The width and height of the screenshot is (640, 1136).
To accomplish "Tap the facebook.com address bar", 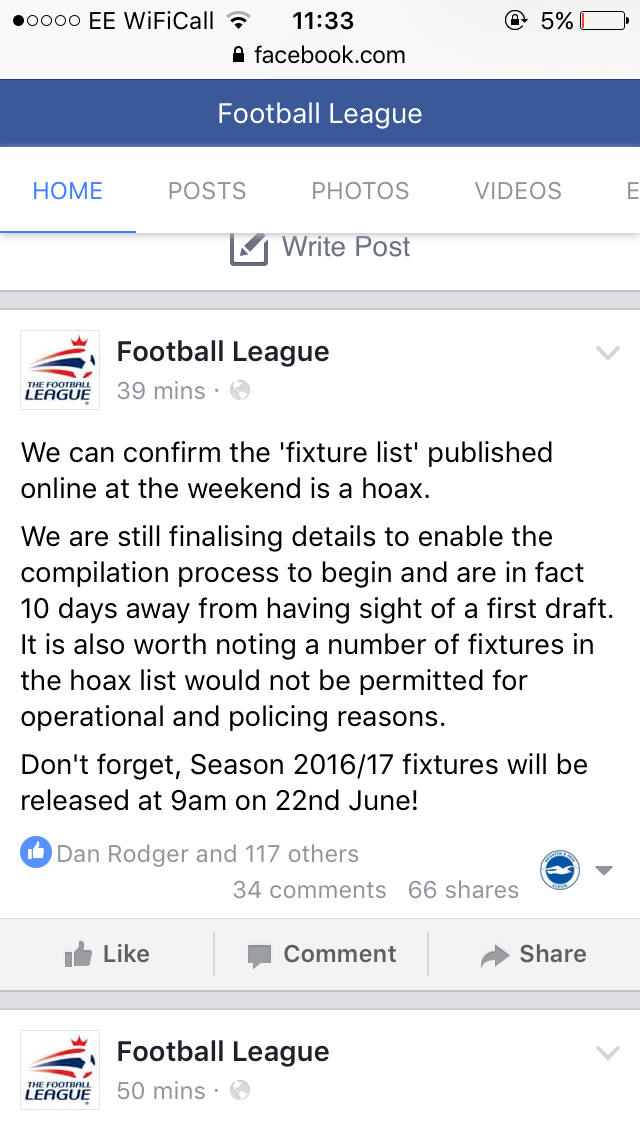I will [320, 55].
